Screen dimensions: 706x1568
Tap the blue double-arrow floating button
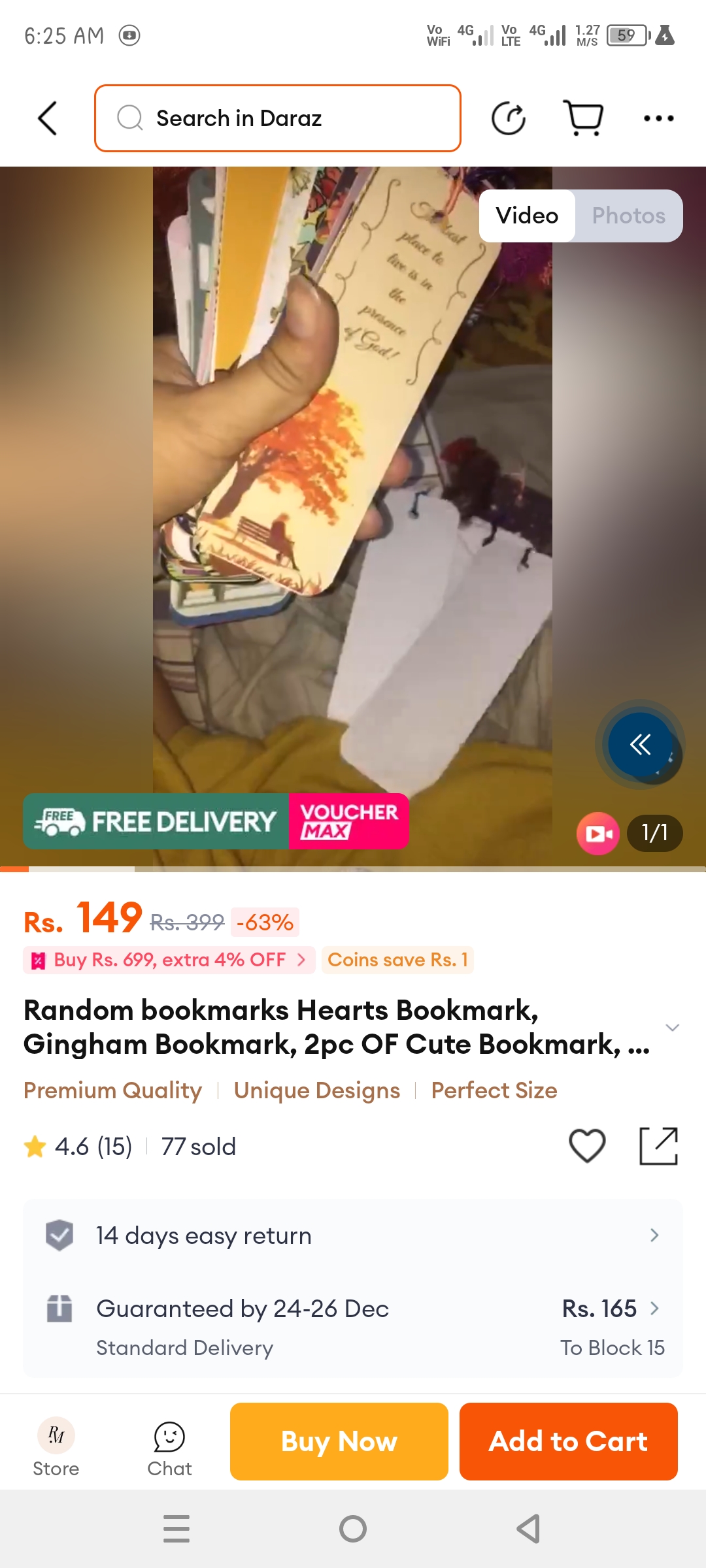click(x=640, y=744)
